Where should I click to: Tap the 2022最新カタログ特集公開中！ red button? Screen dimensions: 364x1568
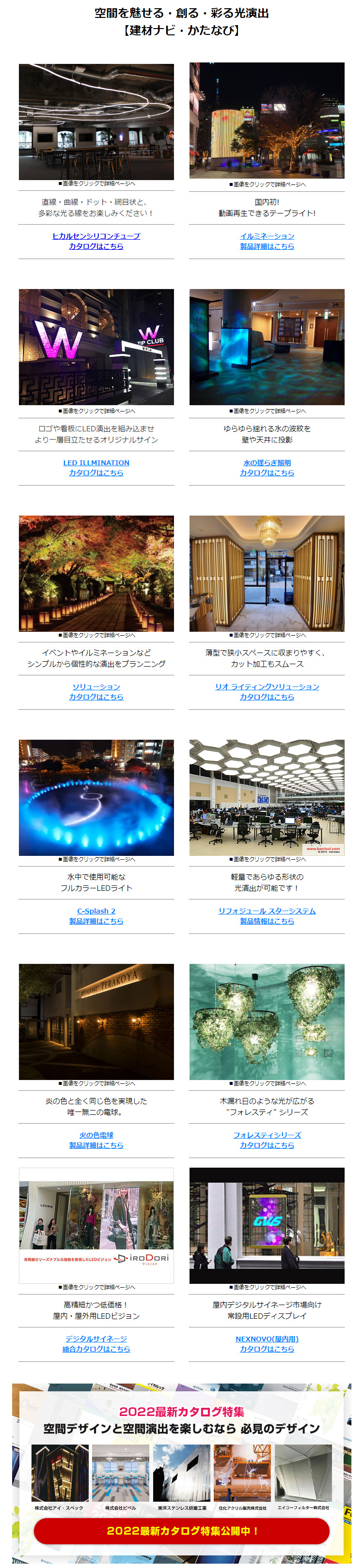click(x=182, y=1530)
